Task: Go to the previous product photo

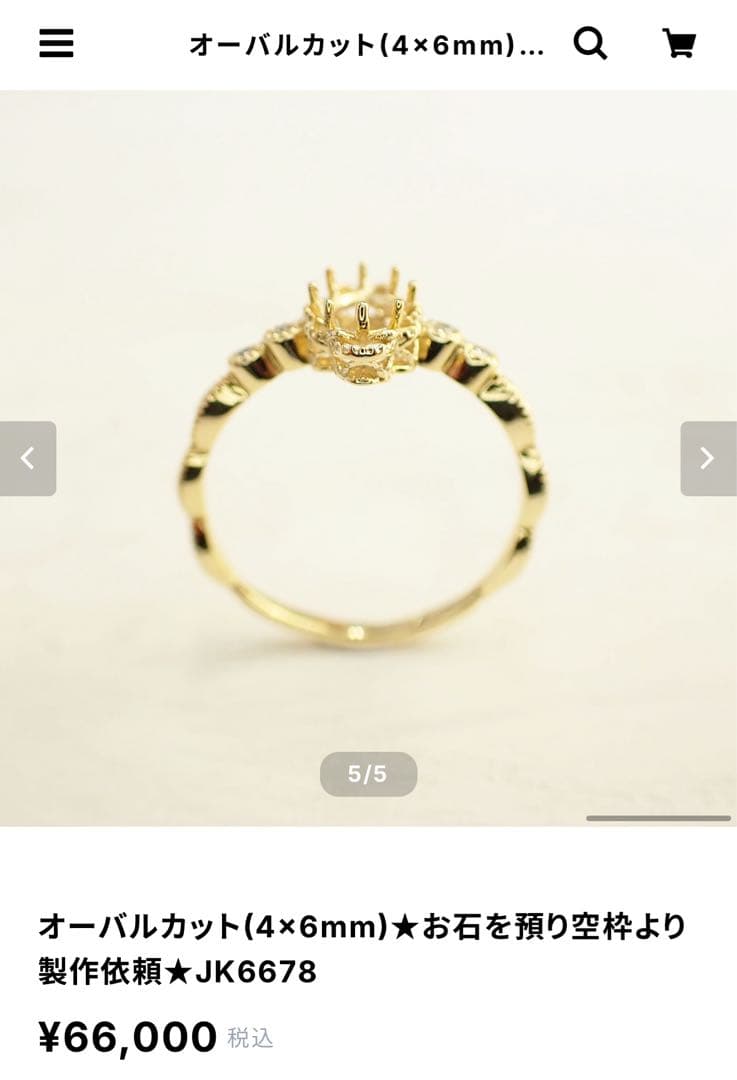Action: click(x=28, y=459)
